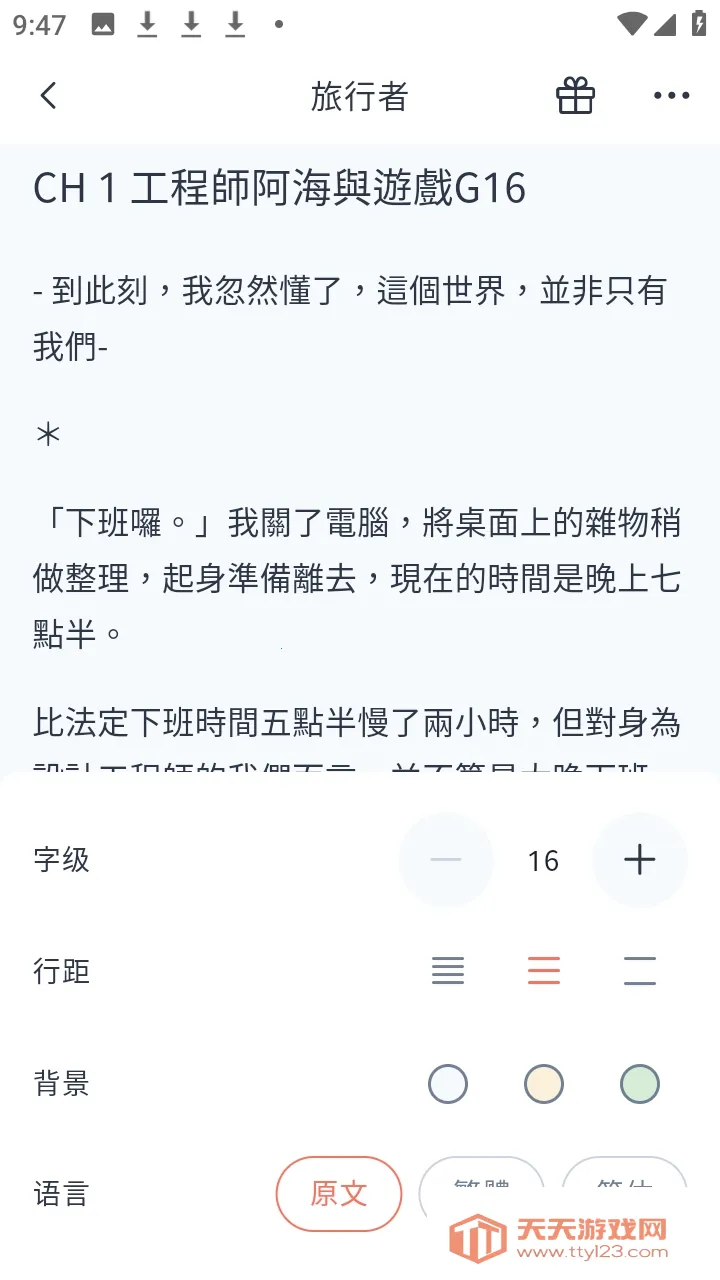Set background to green
Viewport: 720px width, 1280px height.
[x=640, y=1084]
